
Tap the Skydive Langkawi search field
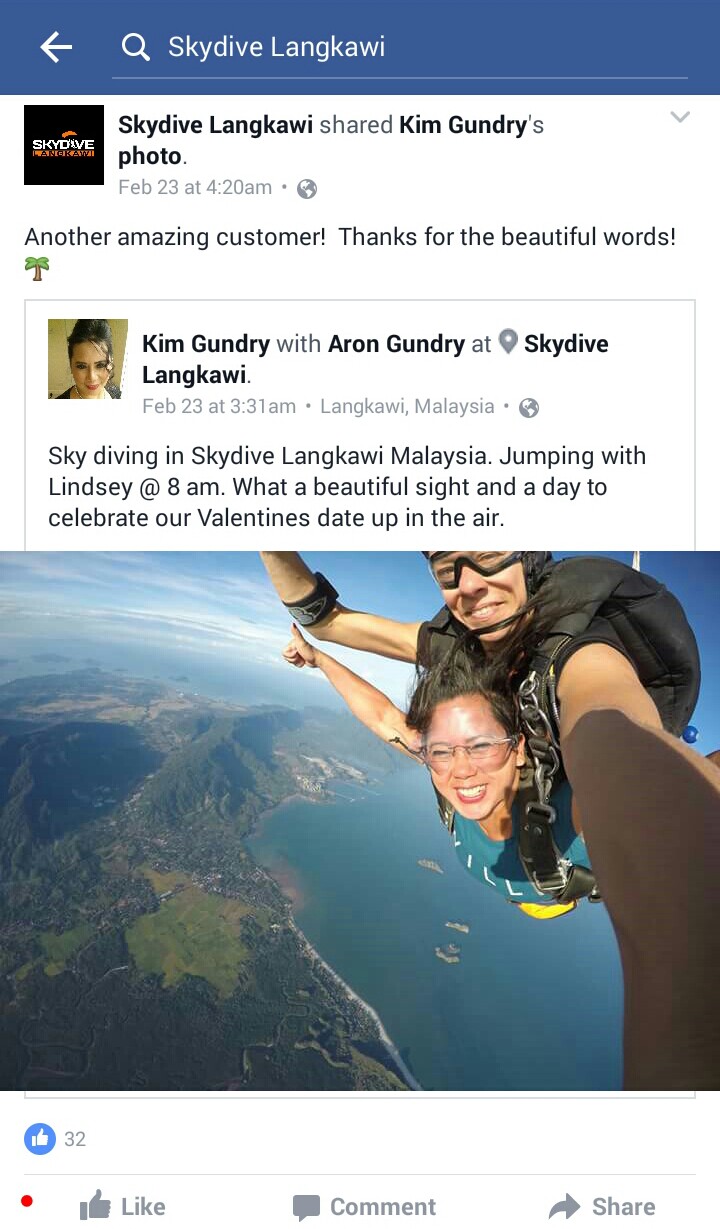click(400, 47)
